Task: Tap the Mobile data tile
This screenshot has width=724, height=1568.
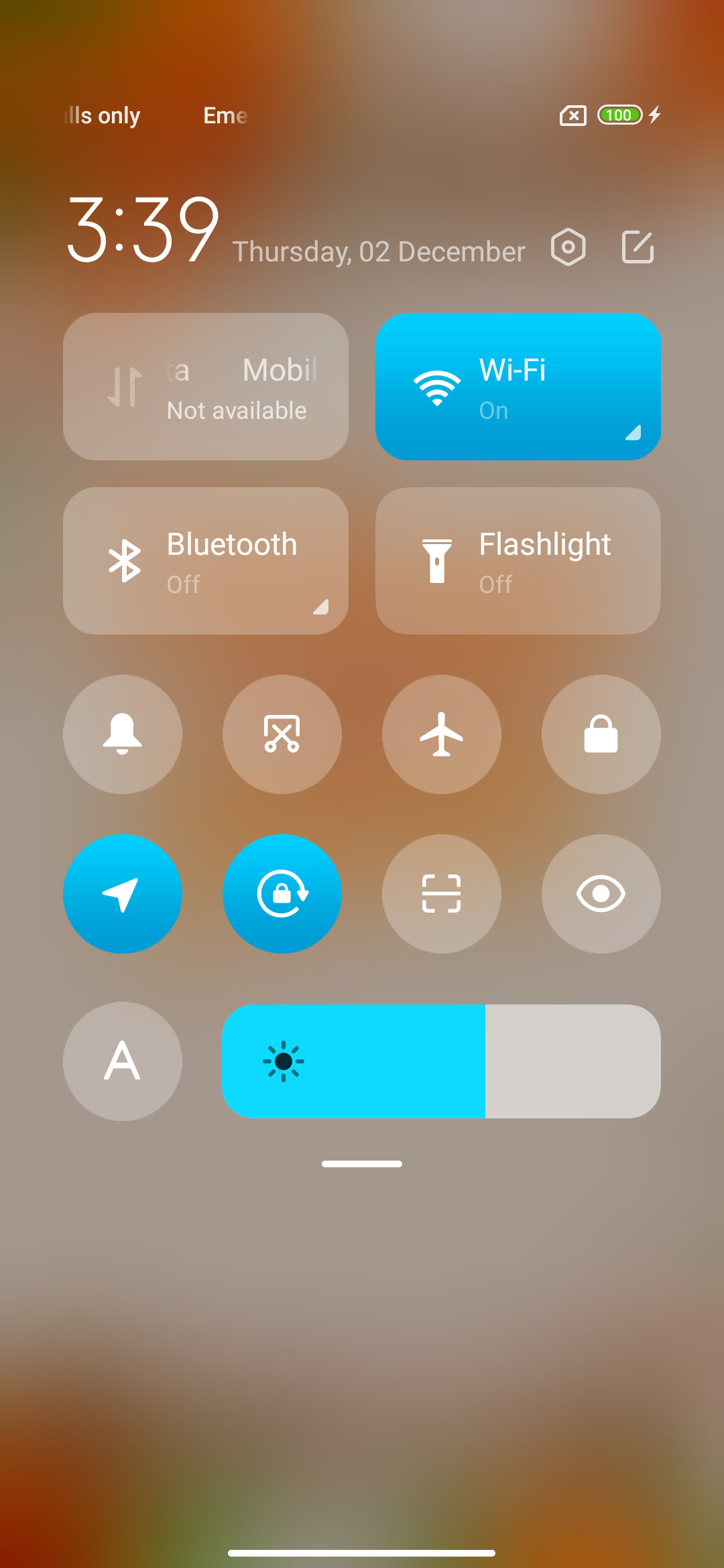Action: pyautogui.click(x=206, y=387)
